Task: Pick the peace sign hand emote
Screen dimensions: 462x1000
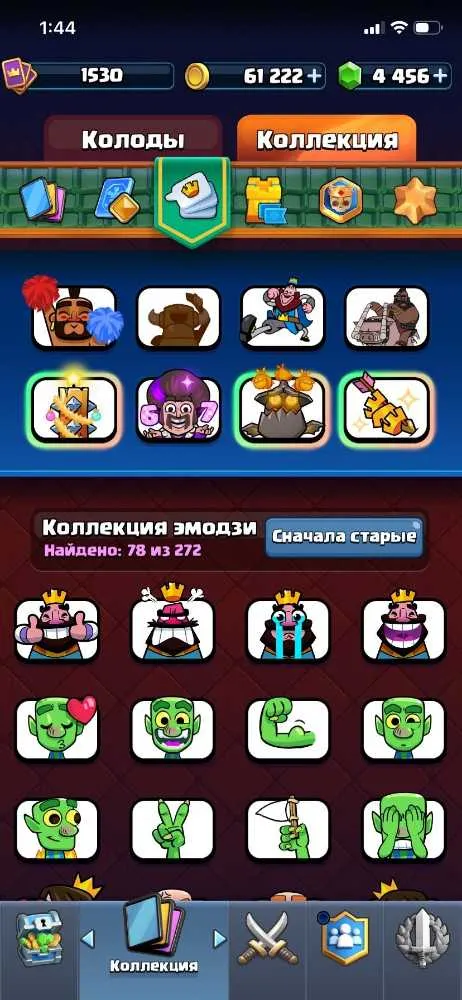Action: [173, 830]
